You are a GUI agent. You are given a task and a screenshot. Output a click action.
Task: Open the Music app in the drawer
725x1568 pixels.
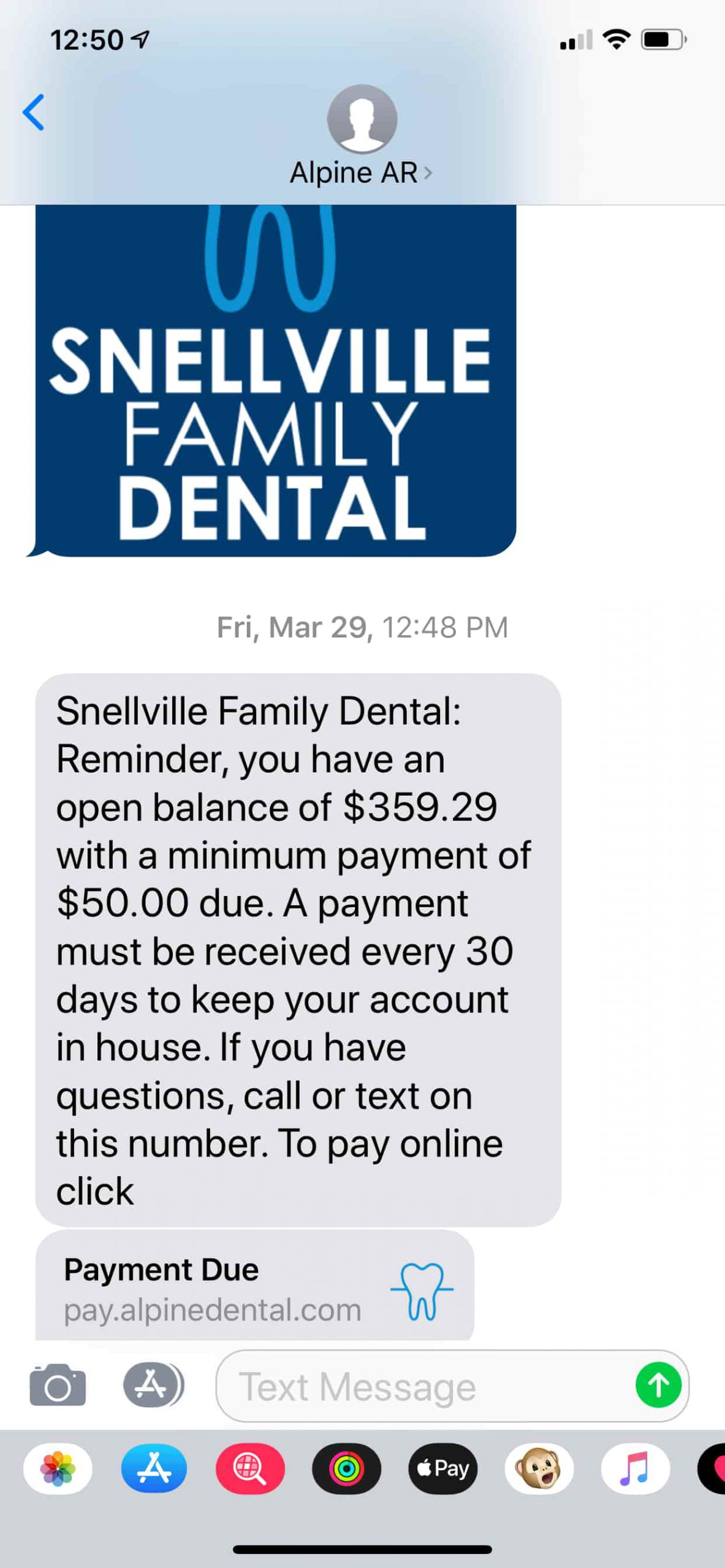(635, 1469)
